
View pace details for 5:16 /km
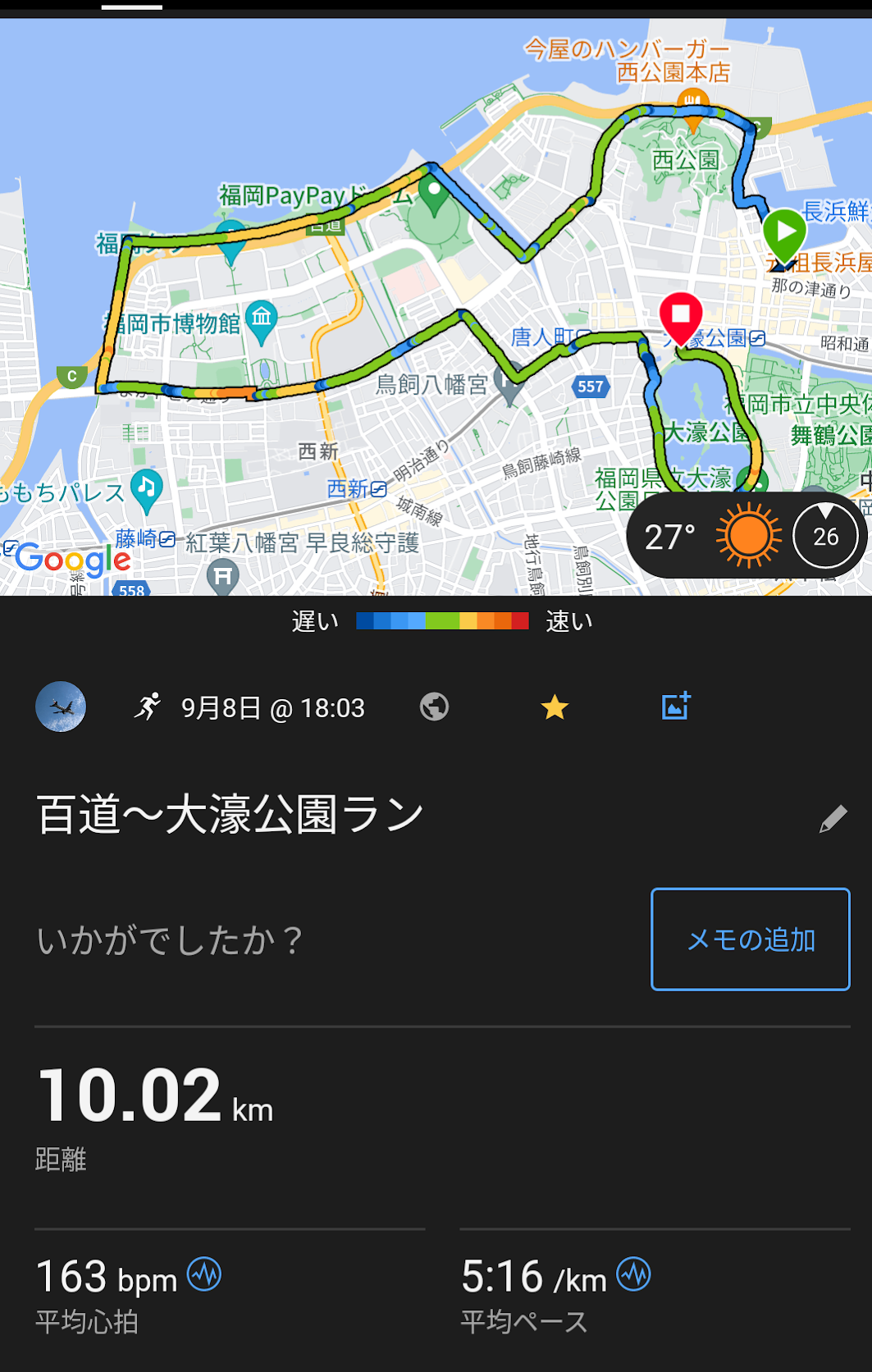(x=633, y=1274)
